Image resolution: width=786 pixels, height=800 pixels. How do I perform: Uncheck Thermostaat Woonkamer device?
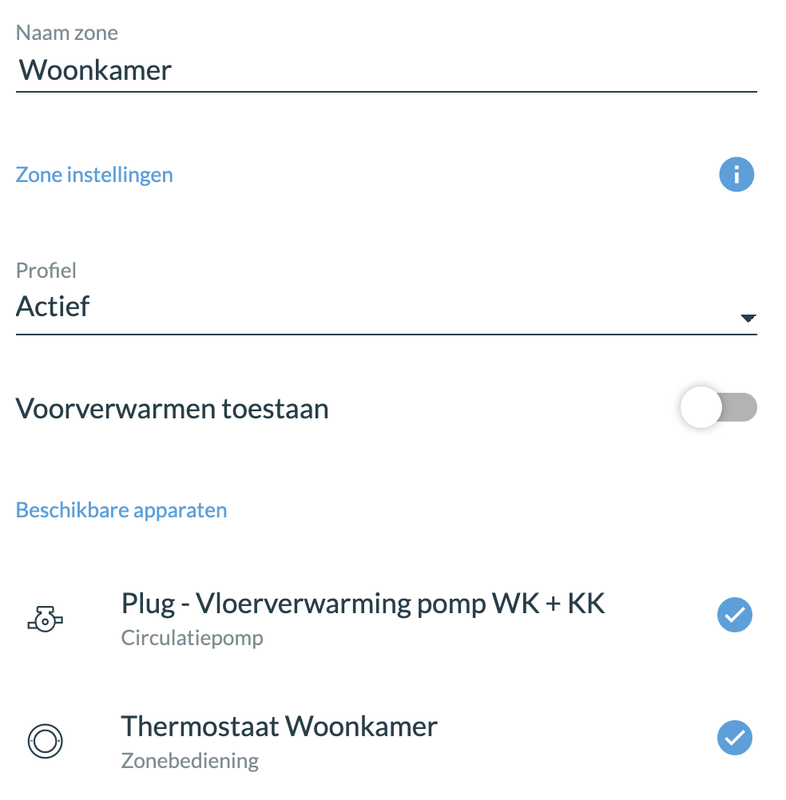coord(735,738)
